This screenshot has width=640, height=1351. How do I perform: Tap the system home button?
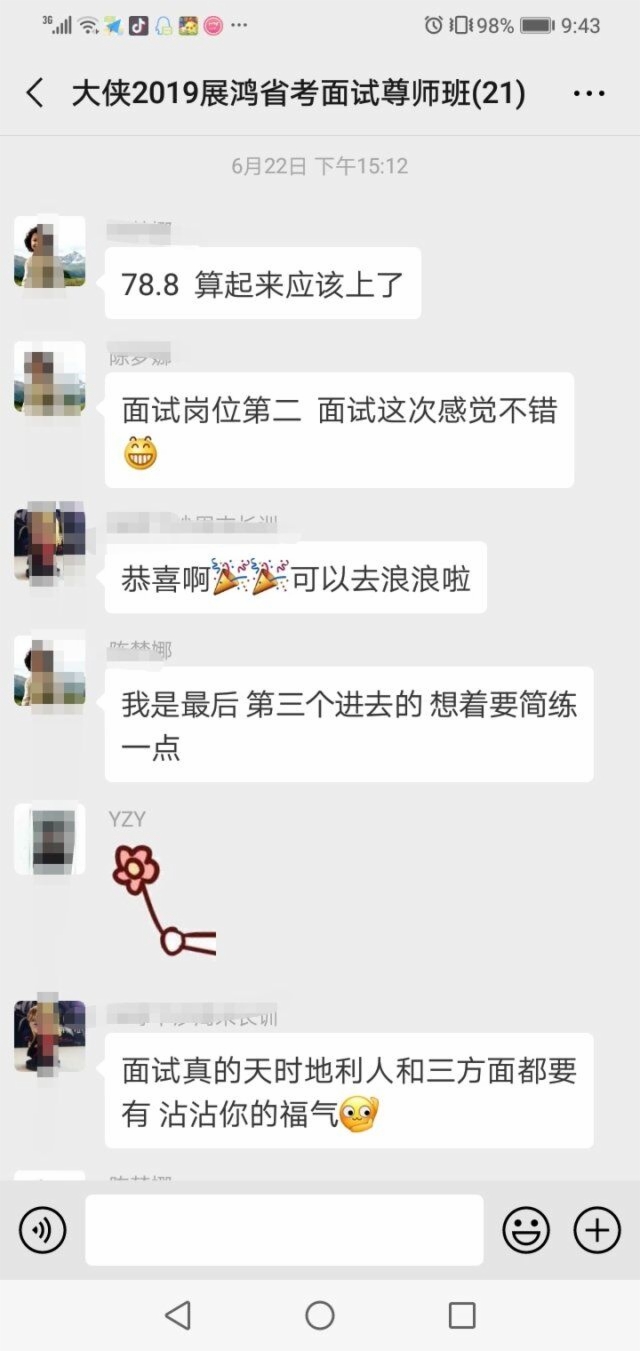pyautogui.click(x=320, y=1315)
